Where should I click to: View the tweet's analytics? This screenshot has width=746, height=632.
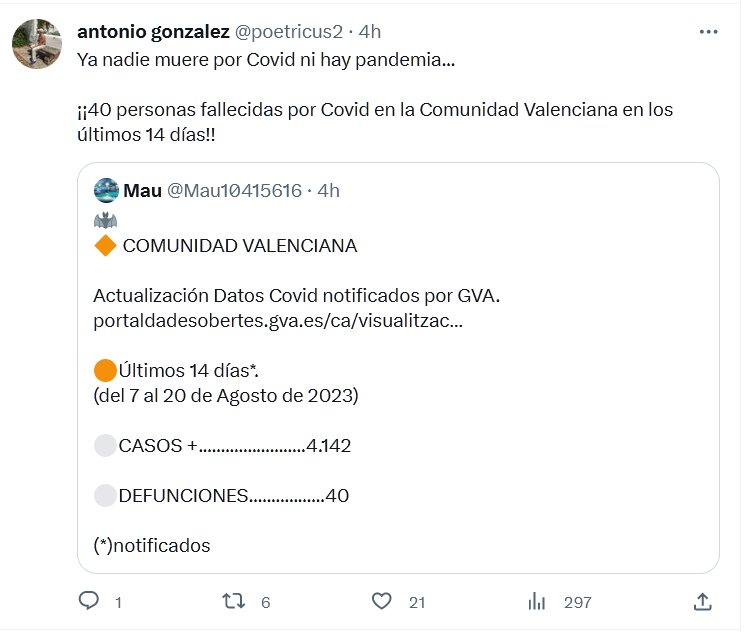coord(537,601)
